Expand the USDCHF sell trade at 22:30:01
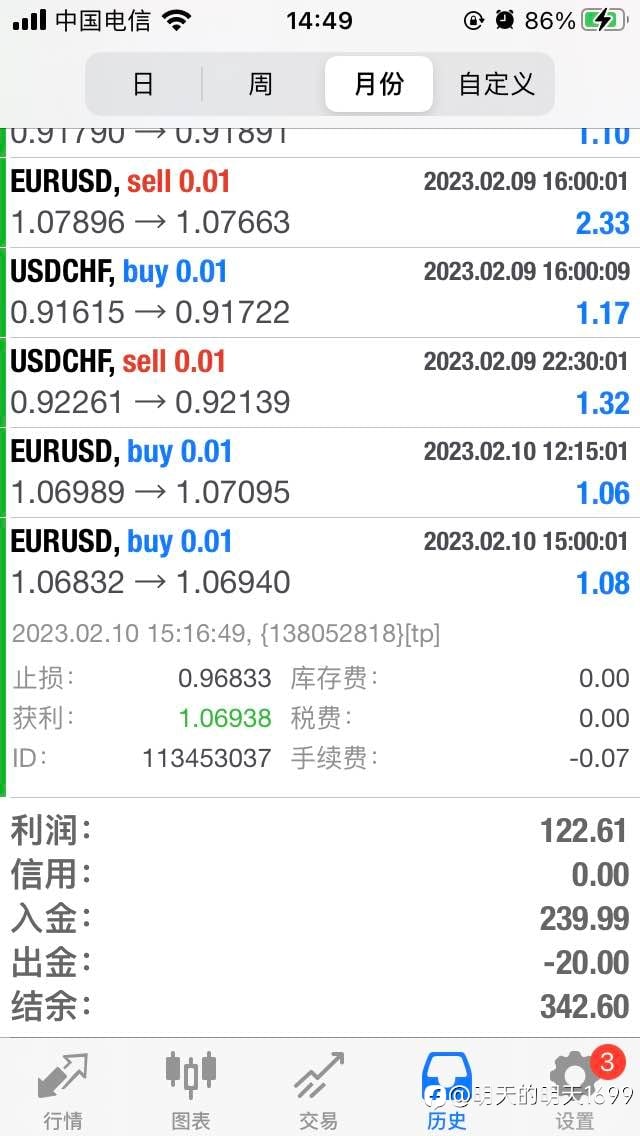This screenshot has width=640, height=1136. tap(320, 383)
